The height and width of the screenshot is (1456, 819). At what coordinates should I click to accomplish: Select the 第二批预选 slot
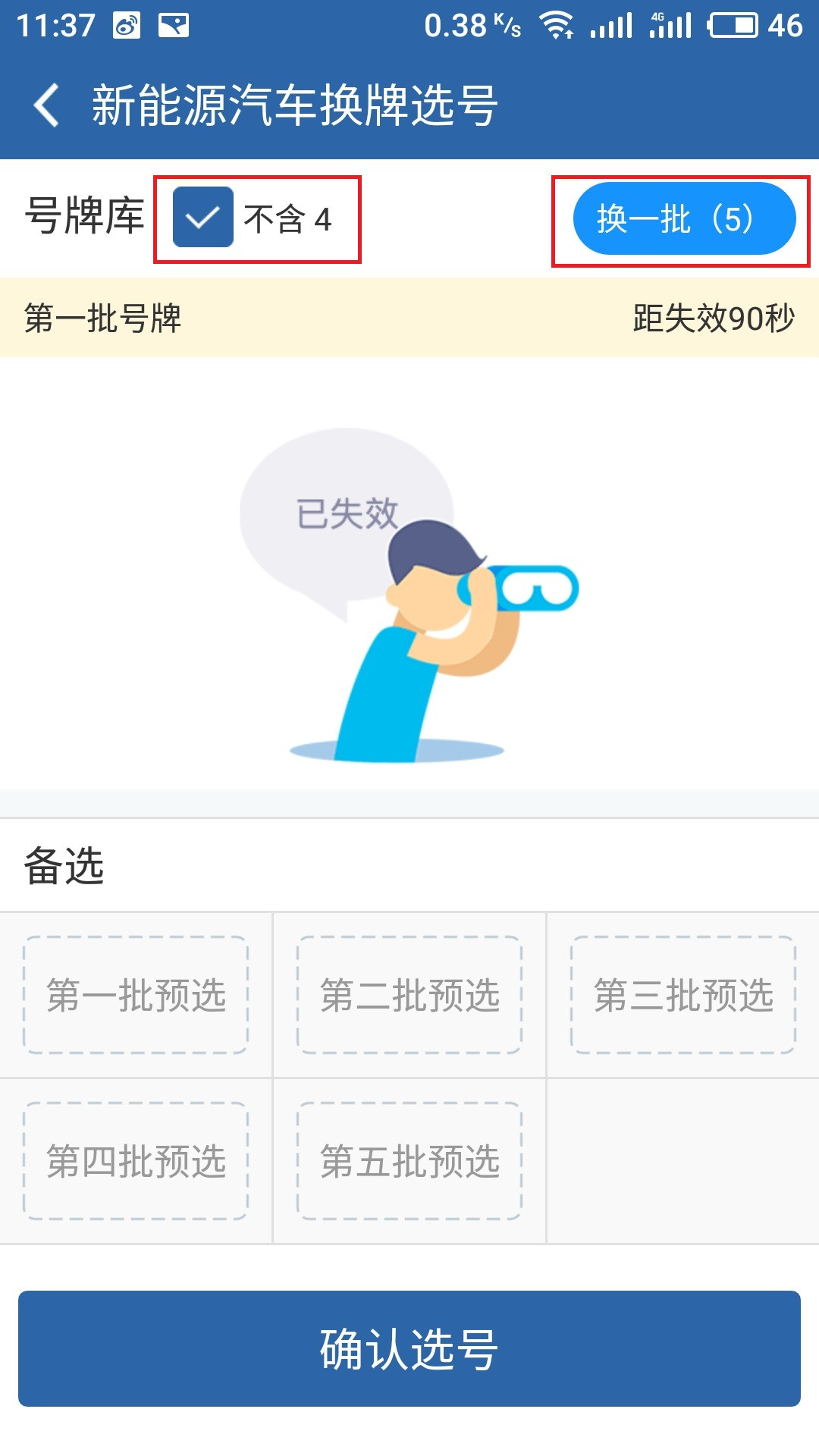tap(409, 995)
